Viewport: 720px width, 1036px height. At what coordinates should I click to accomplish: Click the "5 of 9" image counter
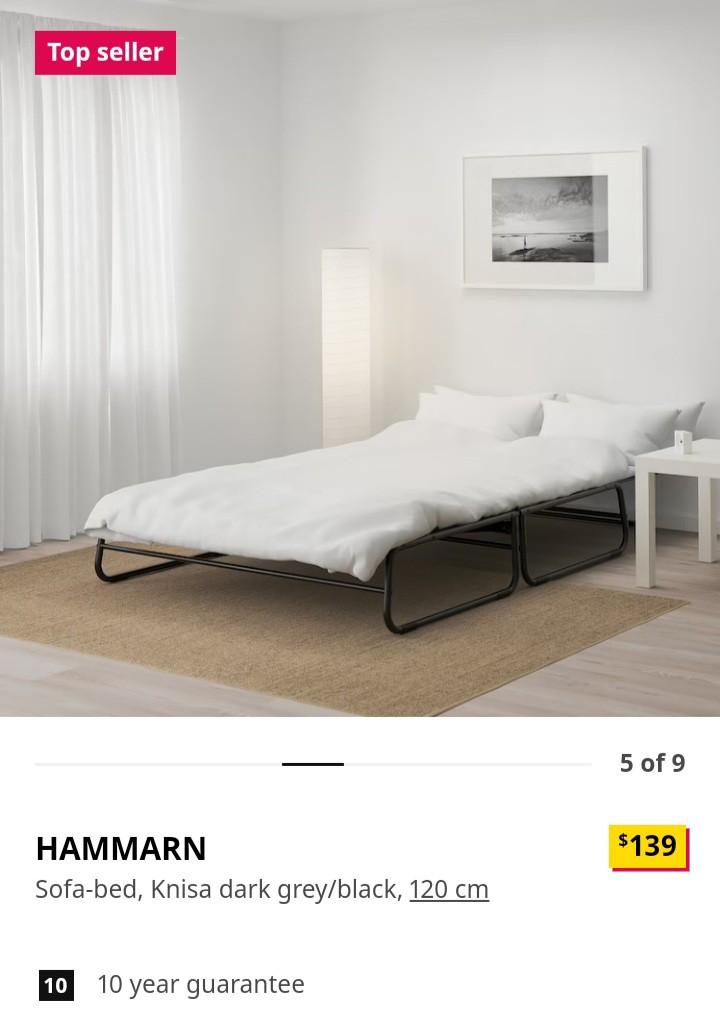tap(652, 762)
